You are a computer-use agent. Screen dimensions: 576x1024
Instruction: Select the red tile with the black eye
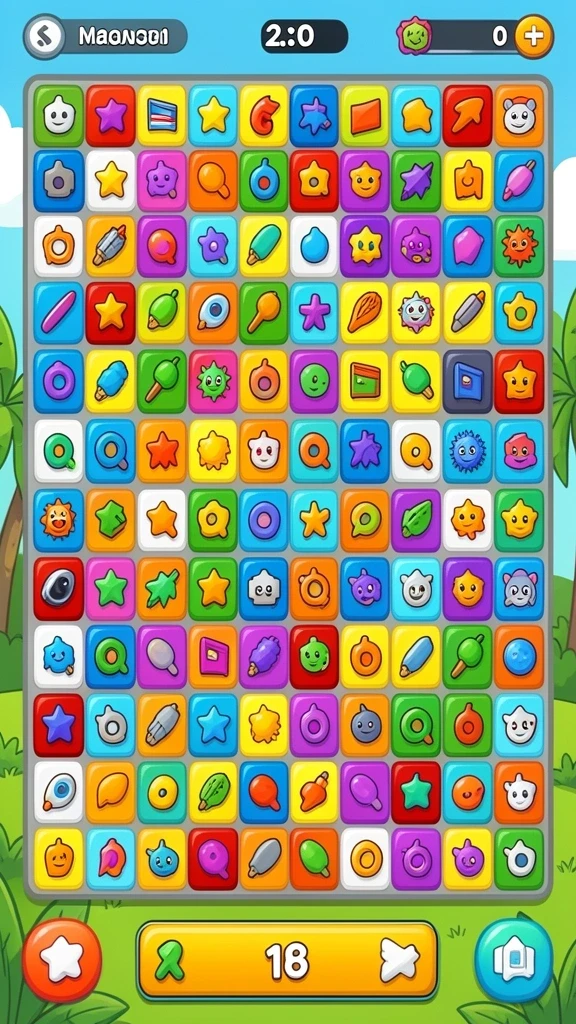click(x=59, y=588)
